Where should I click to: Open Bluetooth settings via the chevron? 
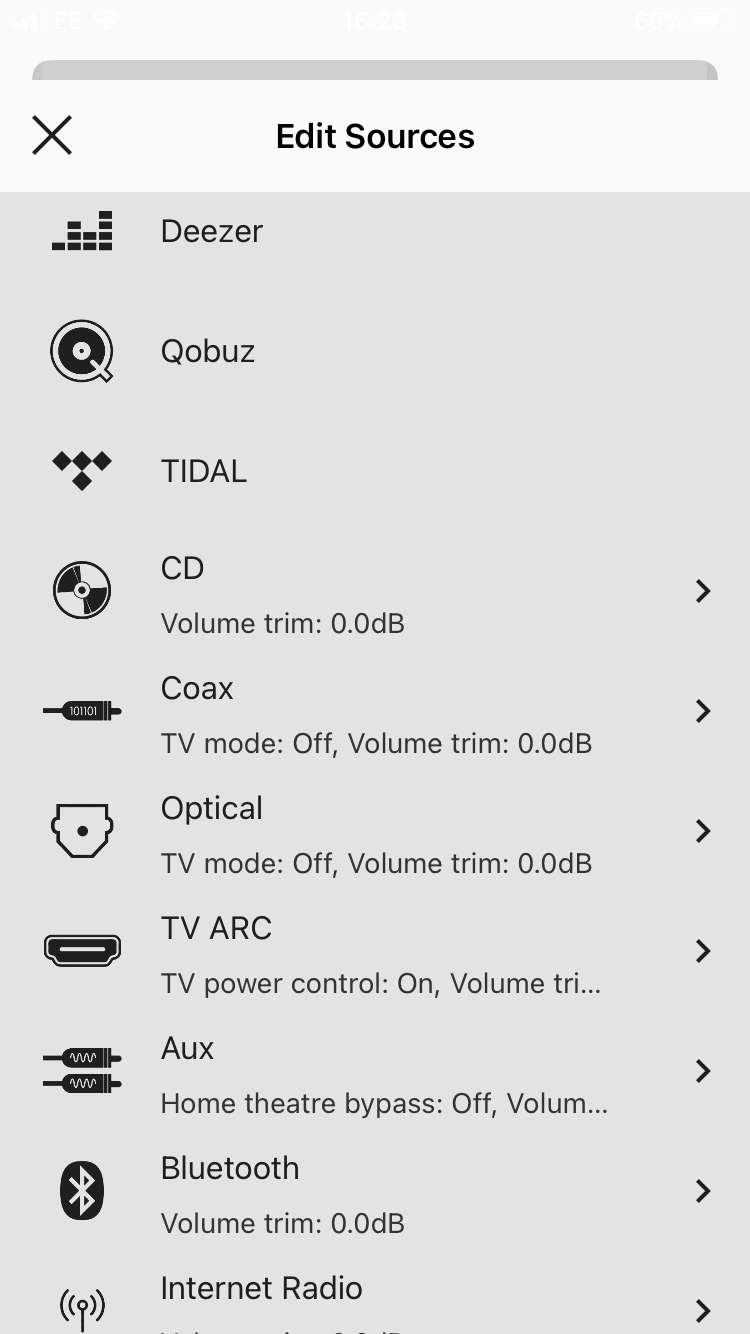tap(702, 1191)
